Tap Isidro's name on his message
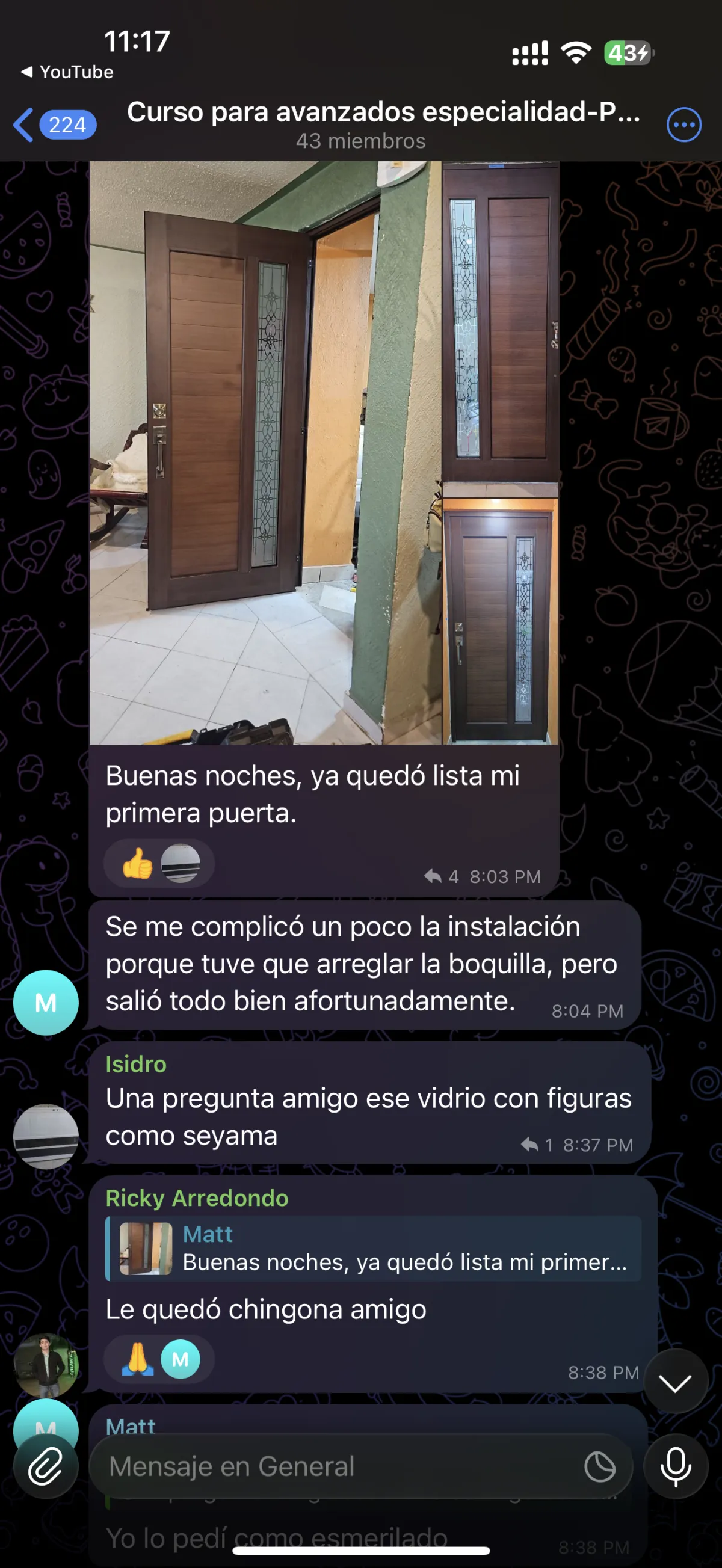The image size is (722, 1568). (136, 1064)
